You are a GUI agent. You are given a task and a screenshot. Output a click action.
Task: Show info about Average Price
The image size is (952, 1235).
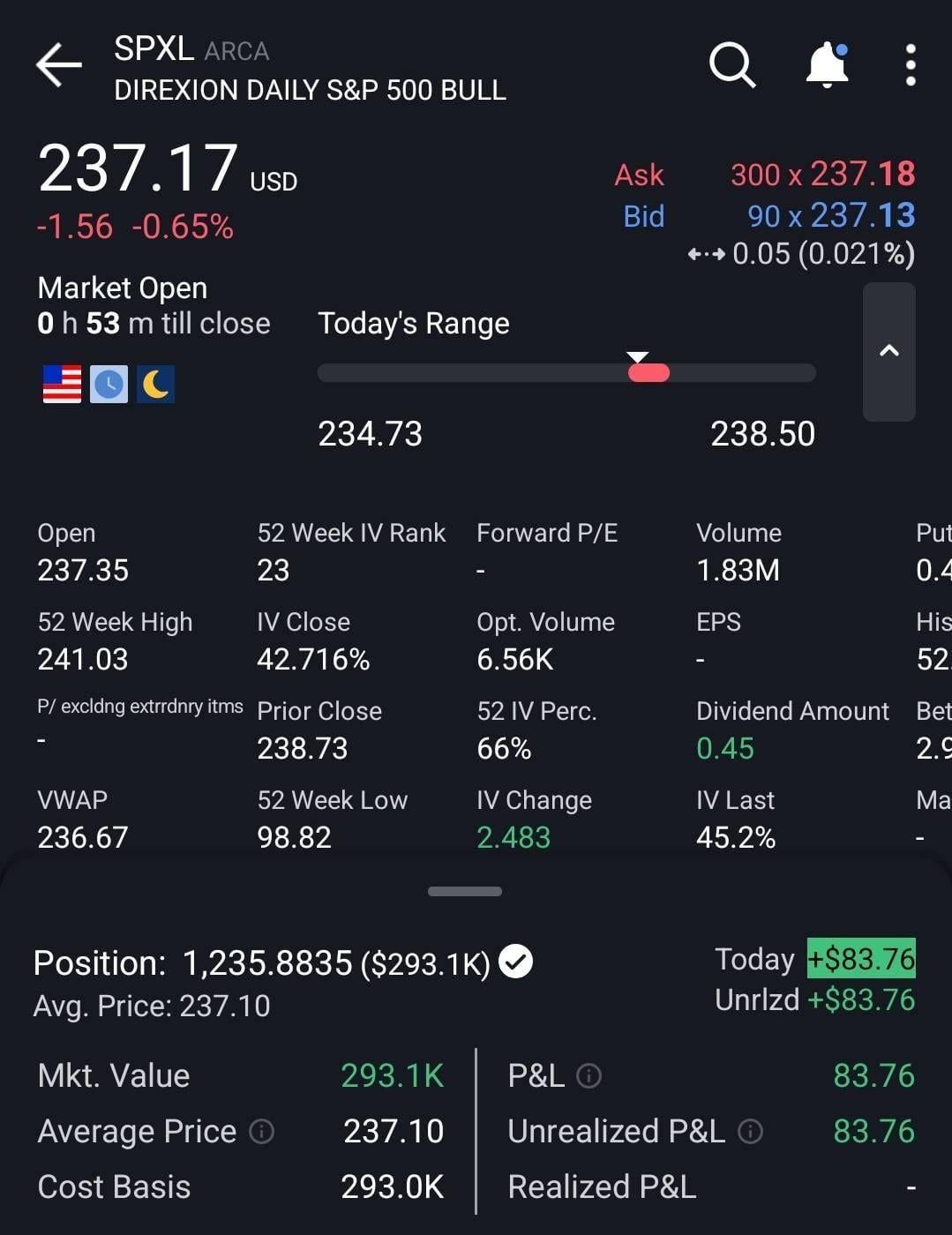[261, 1131]
